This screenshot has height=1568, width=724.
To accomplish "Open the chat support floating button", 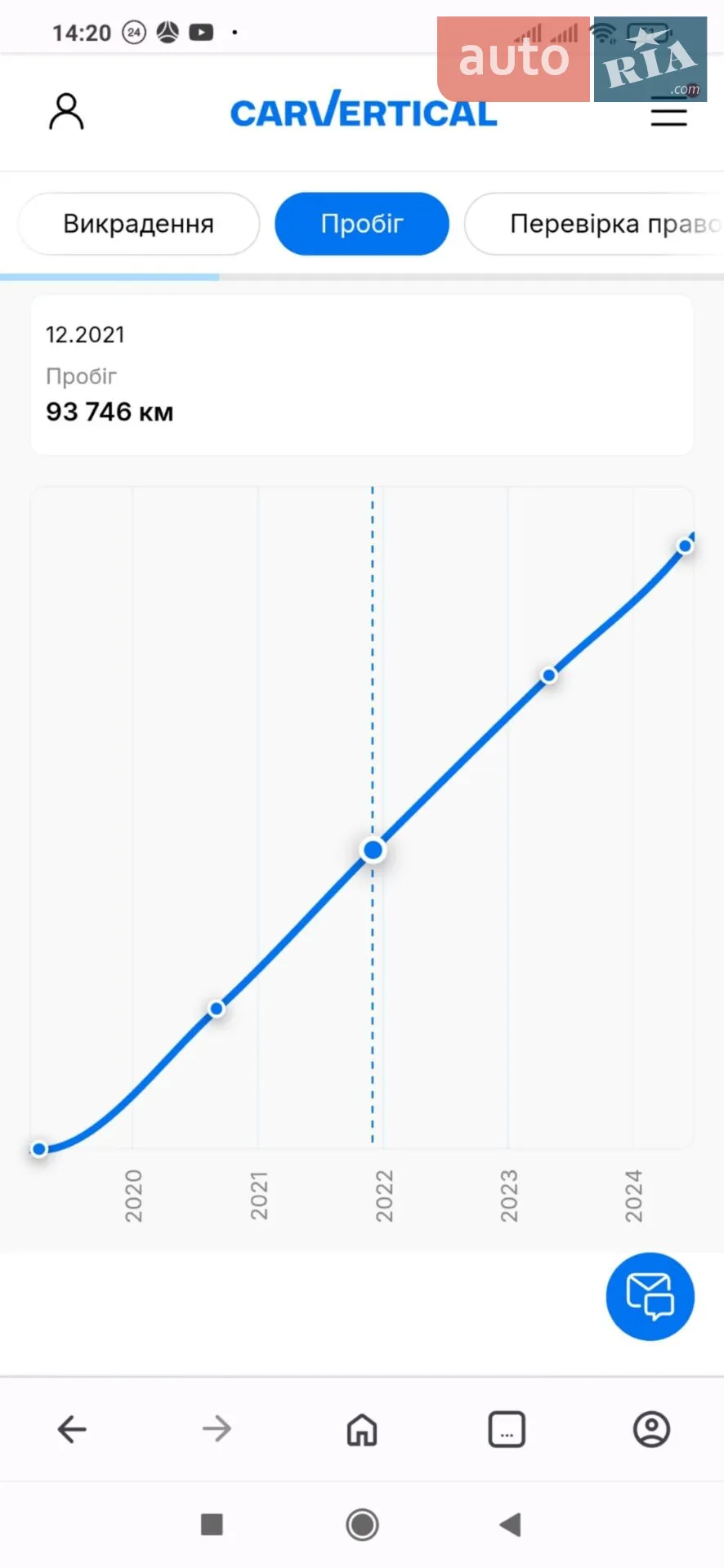I will [650, 1296].
